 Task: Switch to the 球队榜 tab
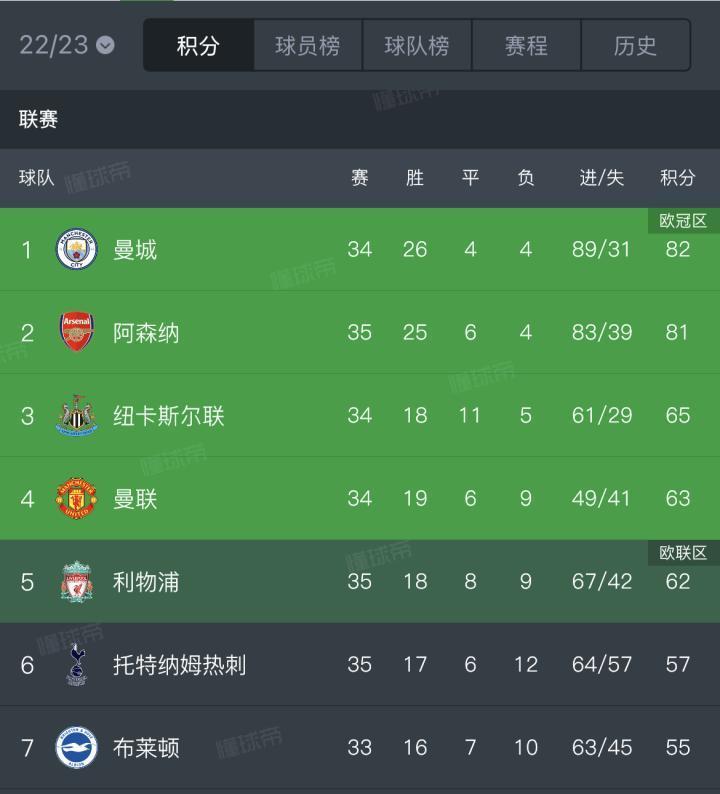(x=416, y=44)
